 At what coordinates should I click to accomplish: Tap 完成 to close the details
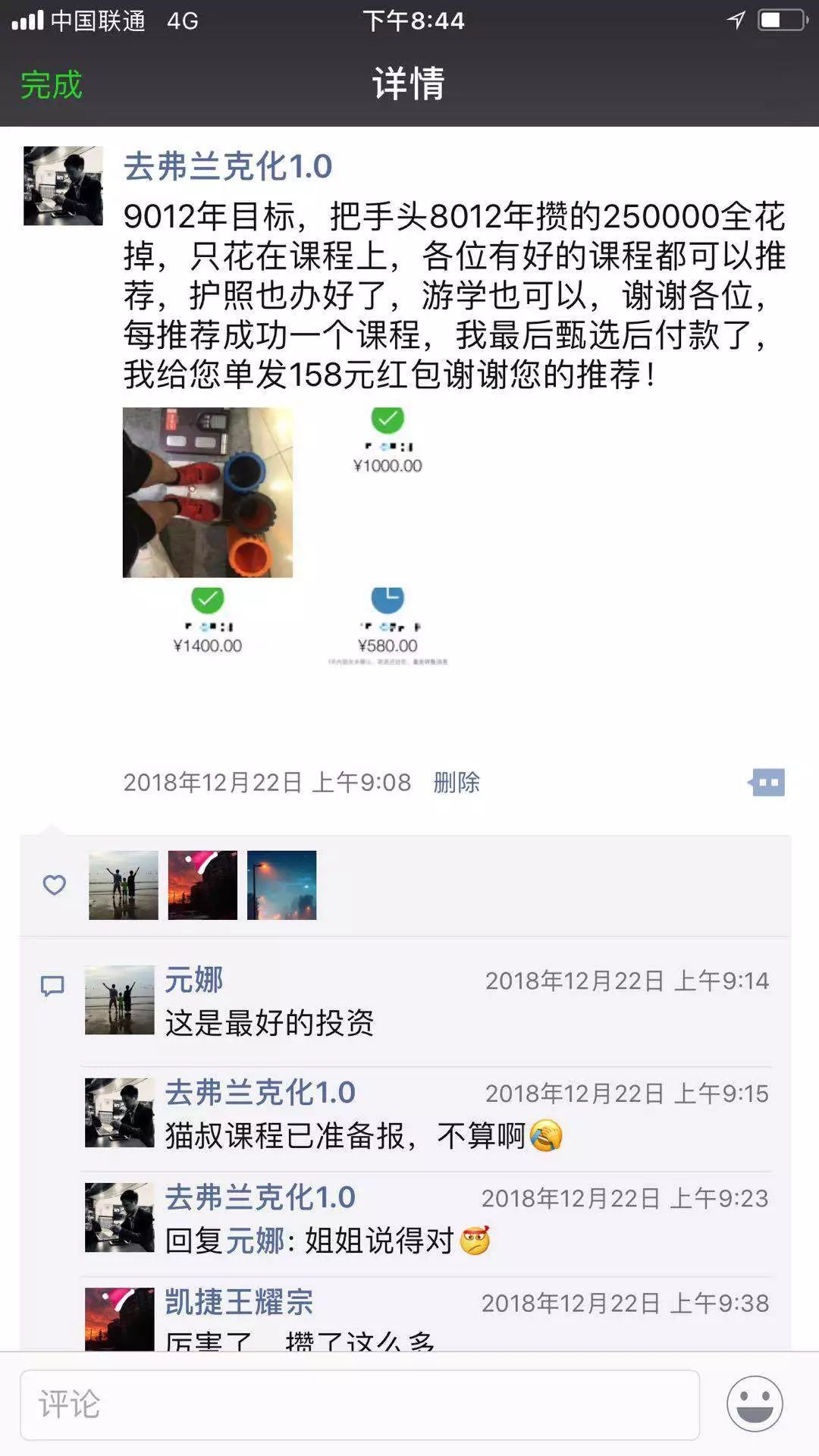click(x=51, y=84)
